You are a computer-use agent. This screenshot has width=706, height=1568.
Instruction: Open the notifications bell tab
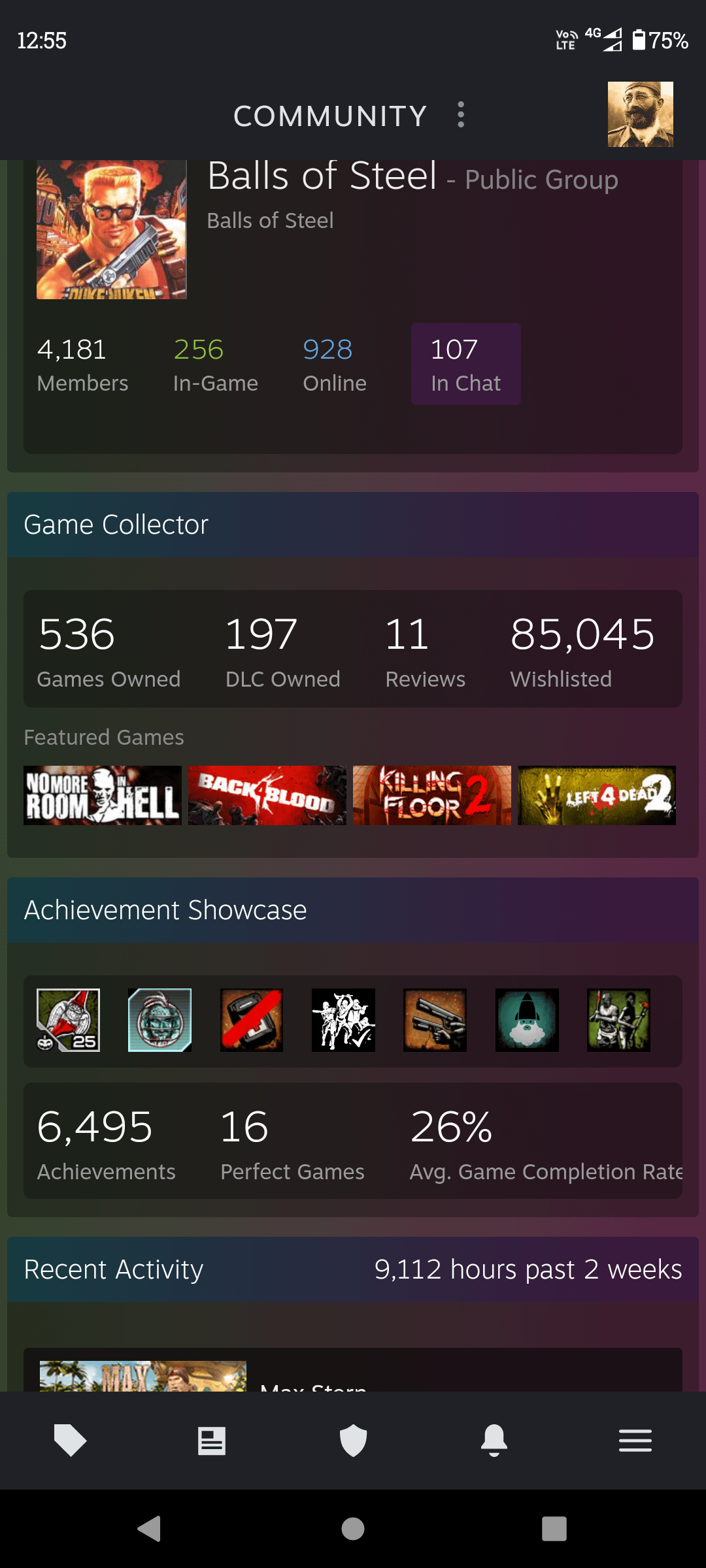[494, 1440]
